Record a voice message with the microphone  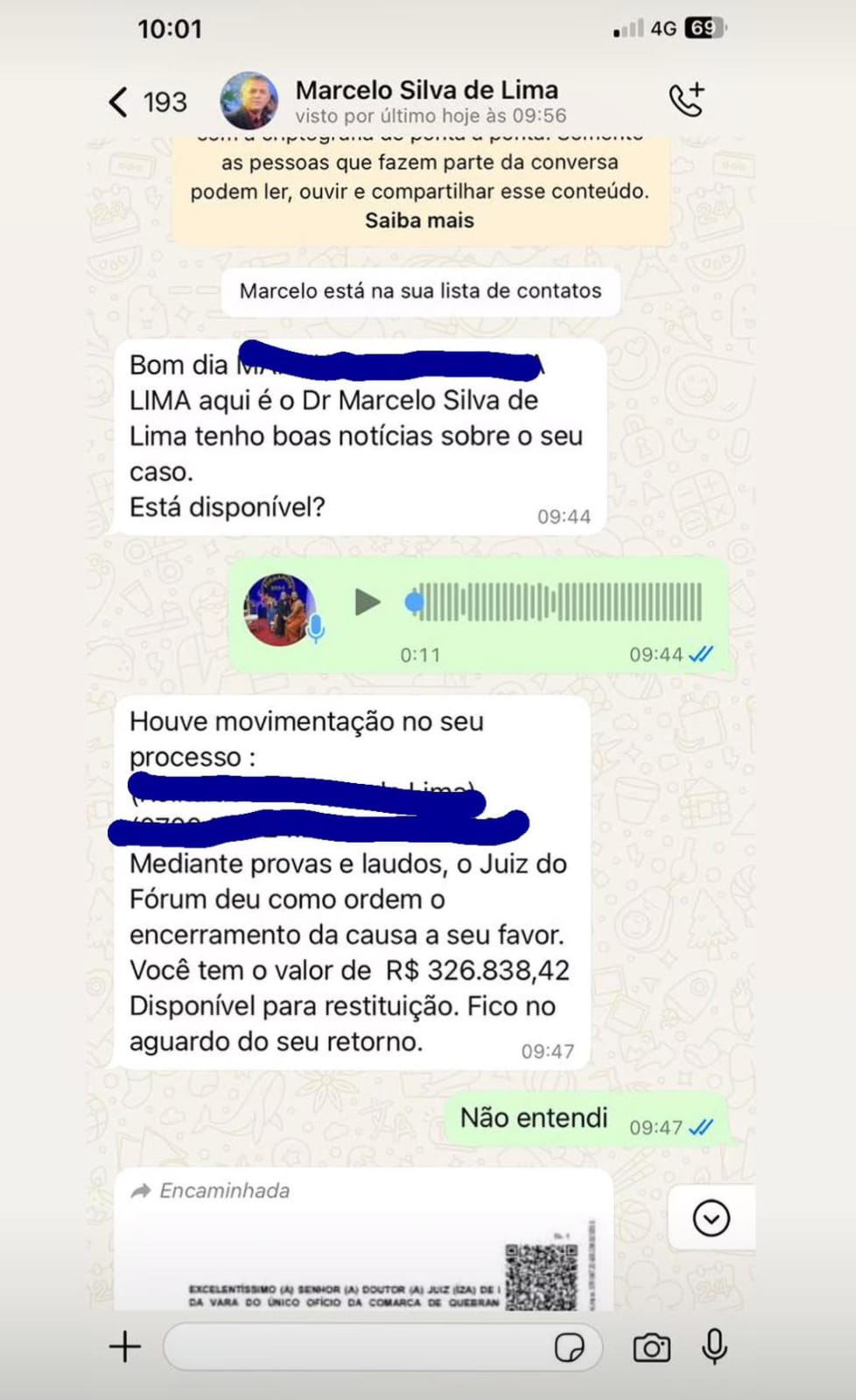pos(715,1347)
